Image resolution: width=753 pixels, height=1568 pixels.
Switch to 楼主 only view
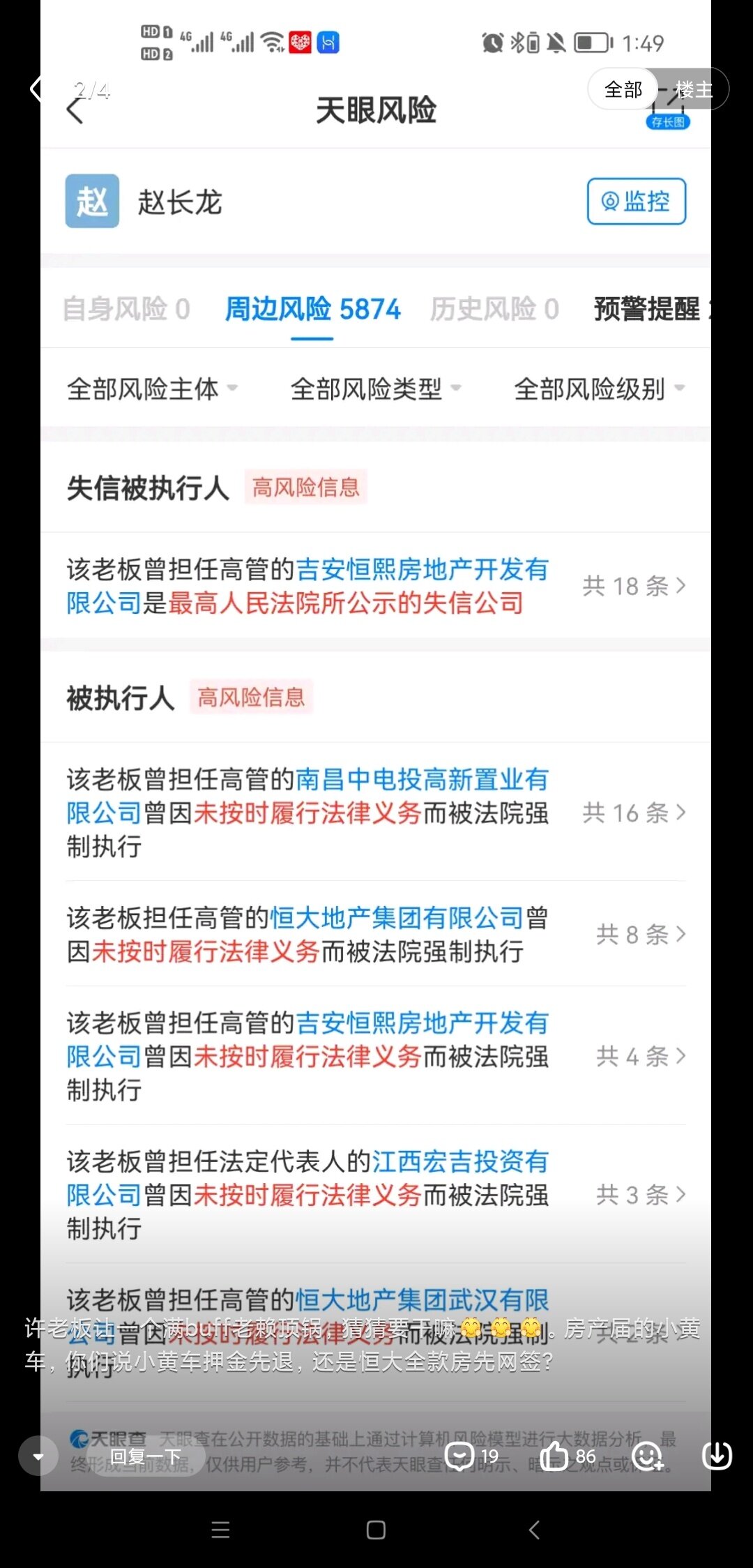coord(693,89)
